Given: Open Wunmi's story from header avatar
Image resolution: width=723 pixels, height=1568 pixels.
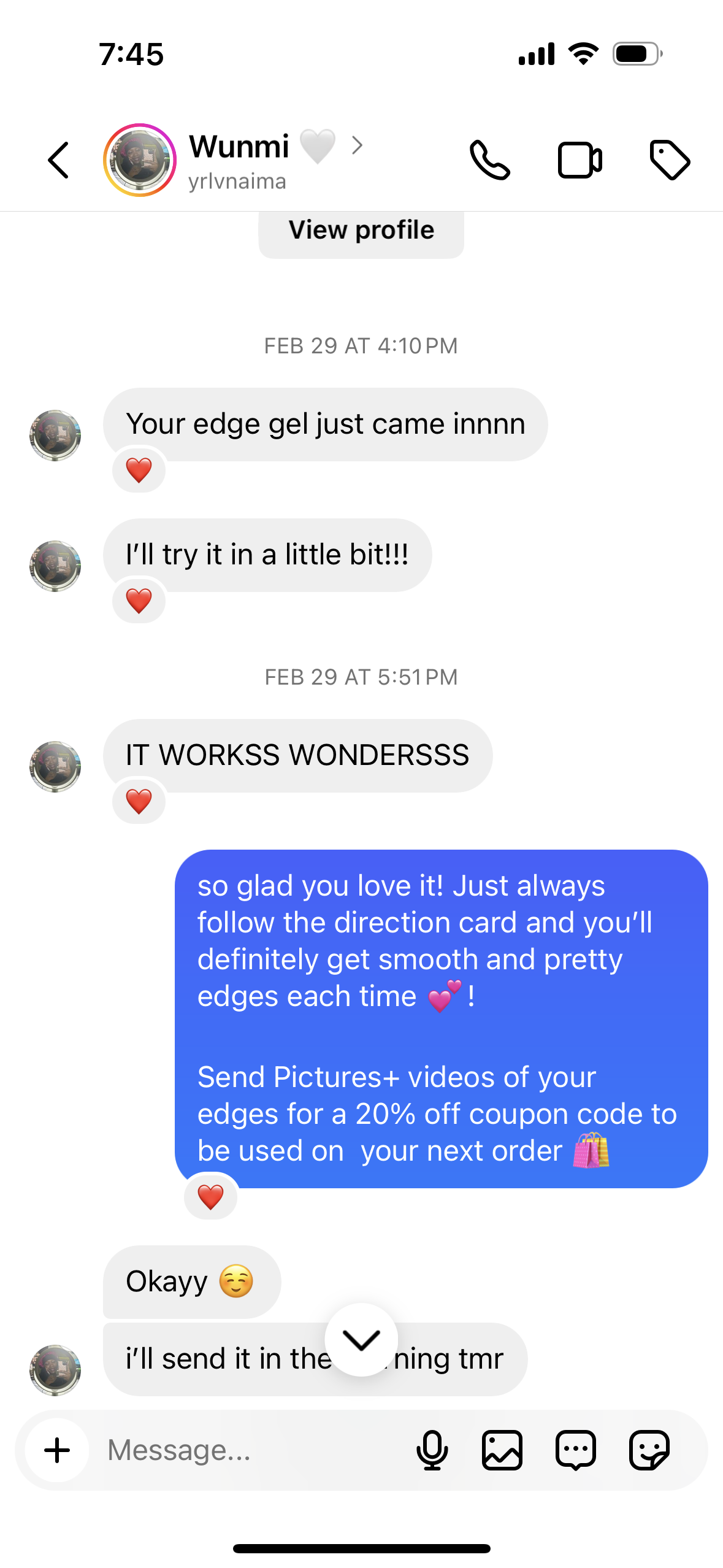Looking at the screenshot, I should (140, 160).
